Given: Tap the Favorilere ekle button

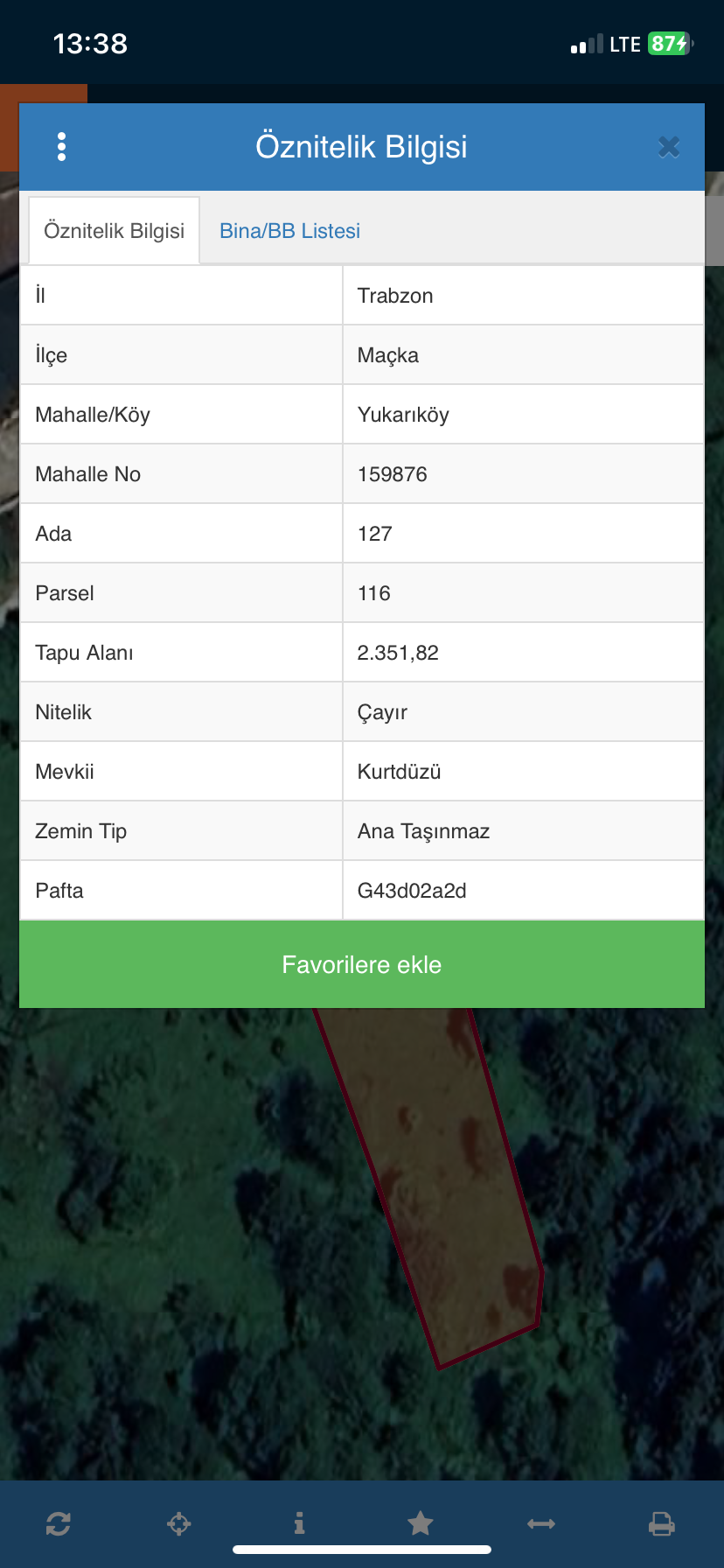Looking at the screenshot, I should click(x=362, y=964).
